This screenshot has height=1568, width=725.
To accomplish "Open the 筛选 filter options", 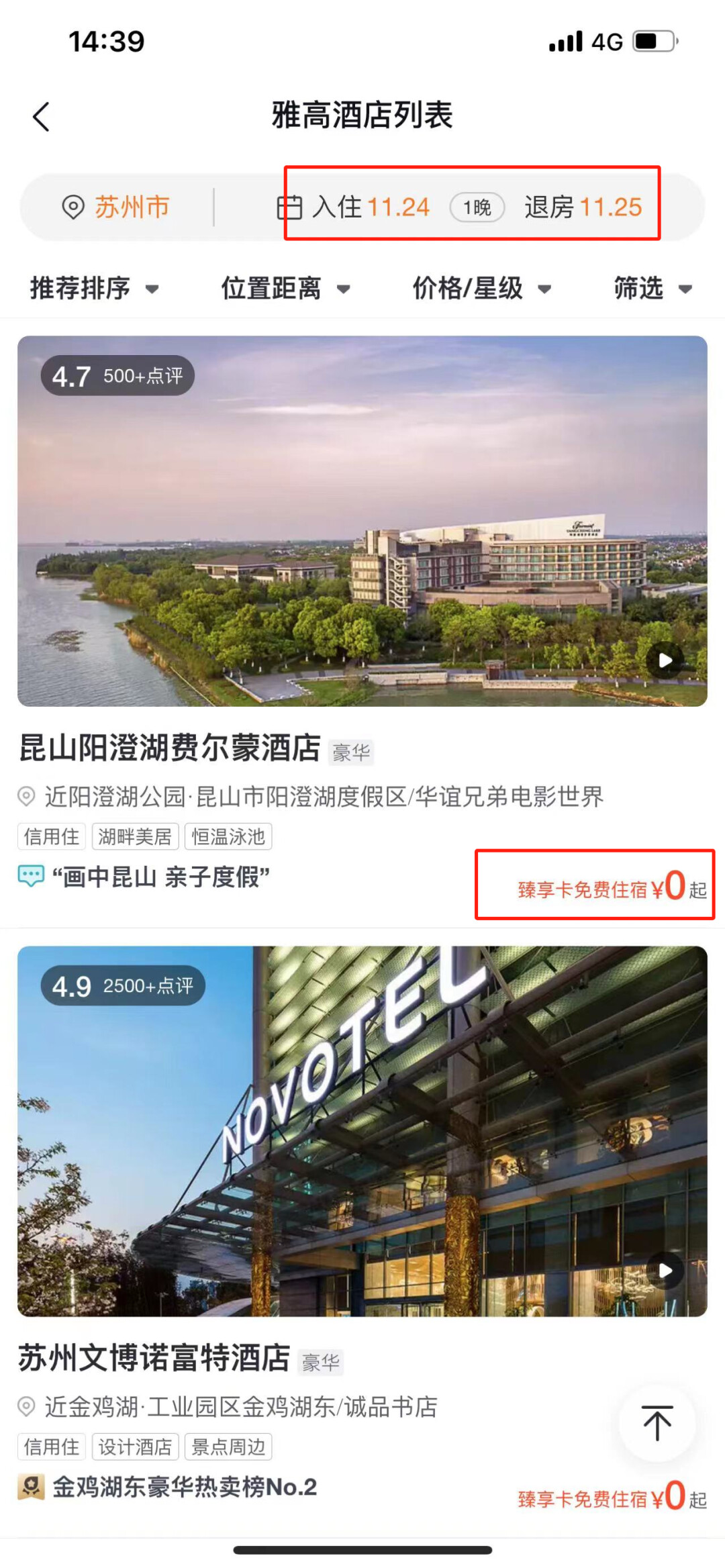I will (652, 289).
